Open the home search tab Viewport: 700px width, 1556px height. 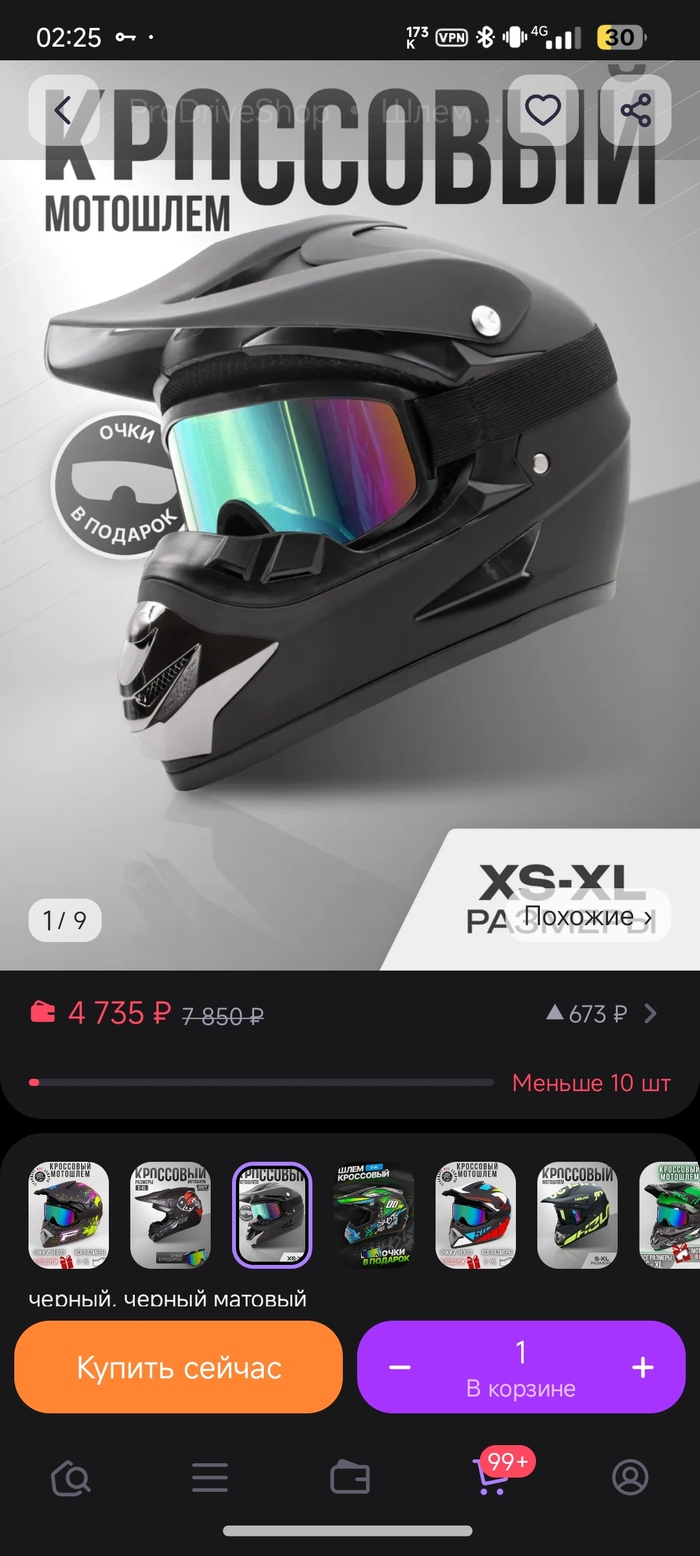coord(71,1477)
